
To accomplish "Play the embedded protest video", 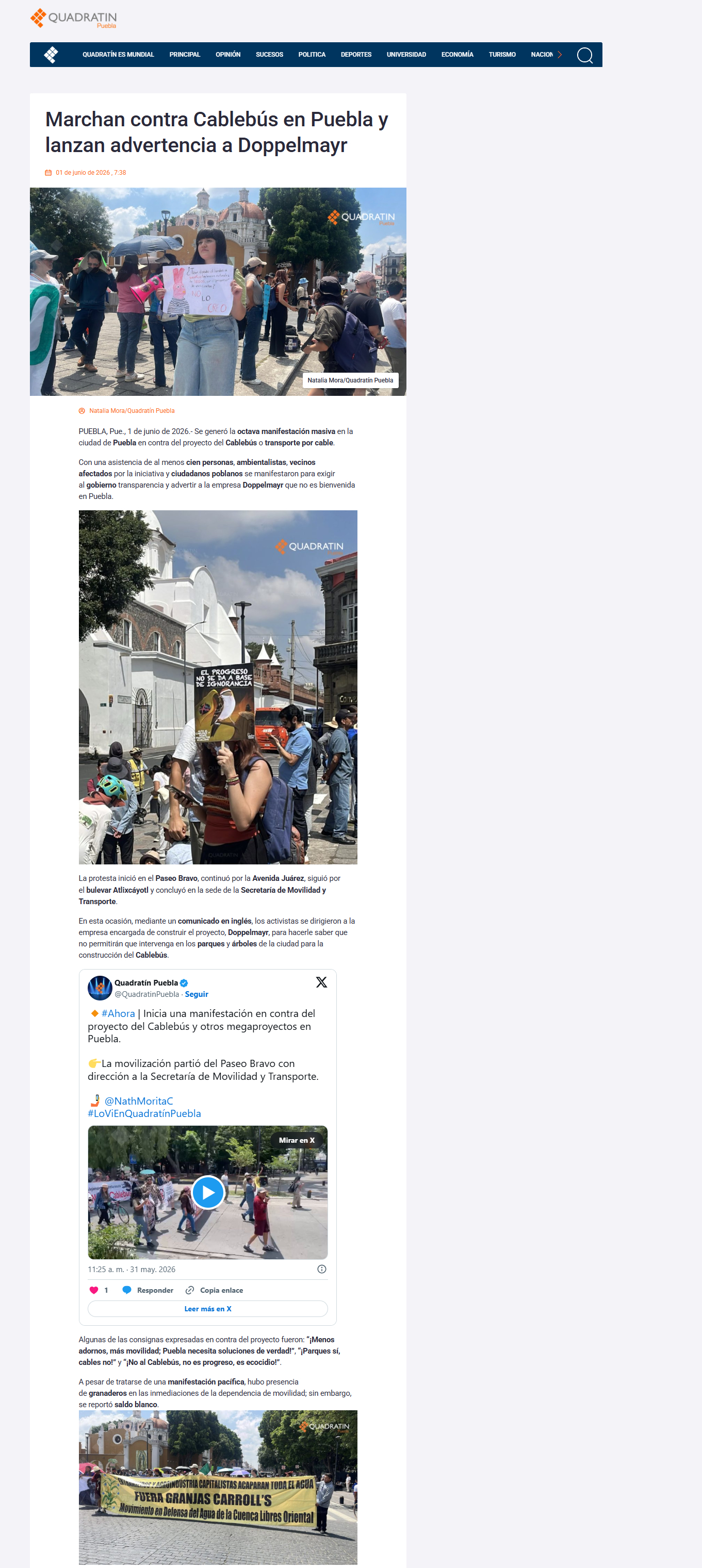I will click(208, 1192).
